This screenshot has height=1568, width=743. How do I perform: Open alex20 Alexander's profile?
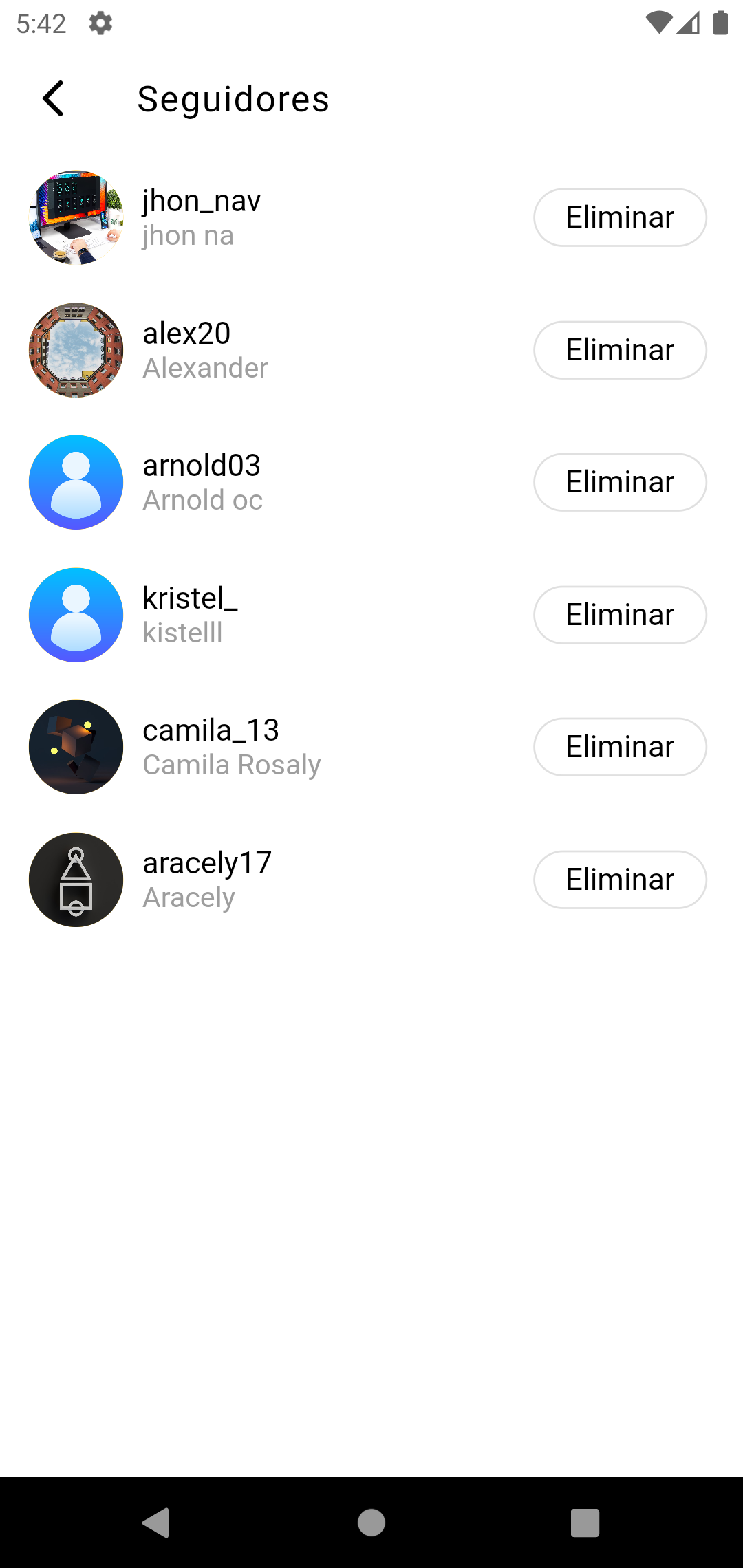pos(275,350)
